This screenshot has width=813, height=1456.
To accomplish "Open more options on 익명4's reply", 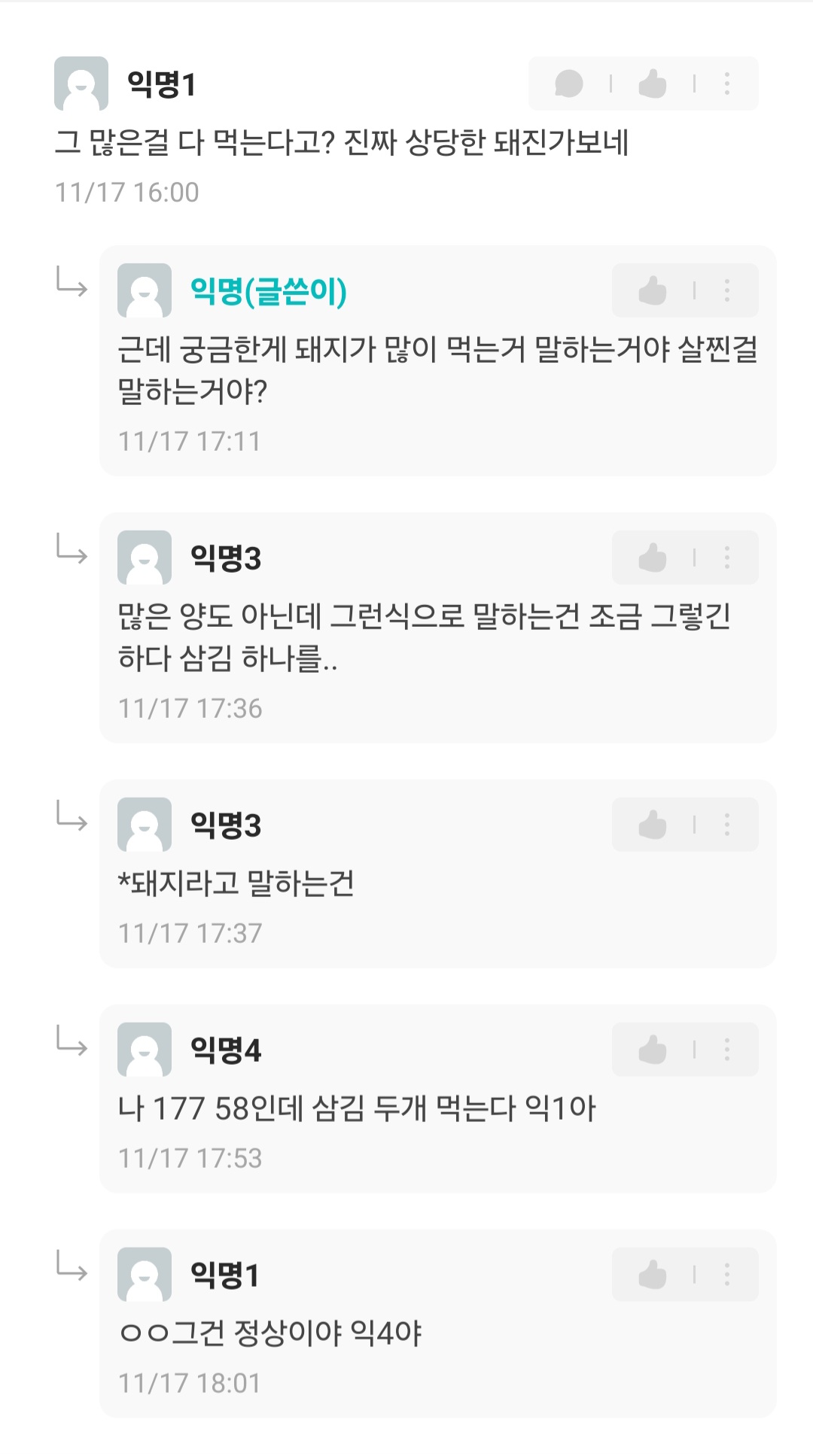I will (727, 1050).
